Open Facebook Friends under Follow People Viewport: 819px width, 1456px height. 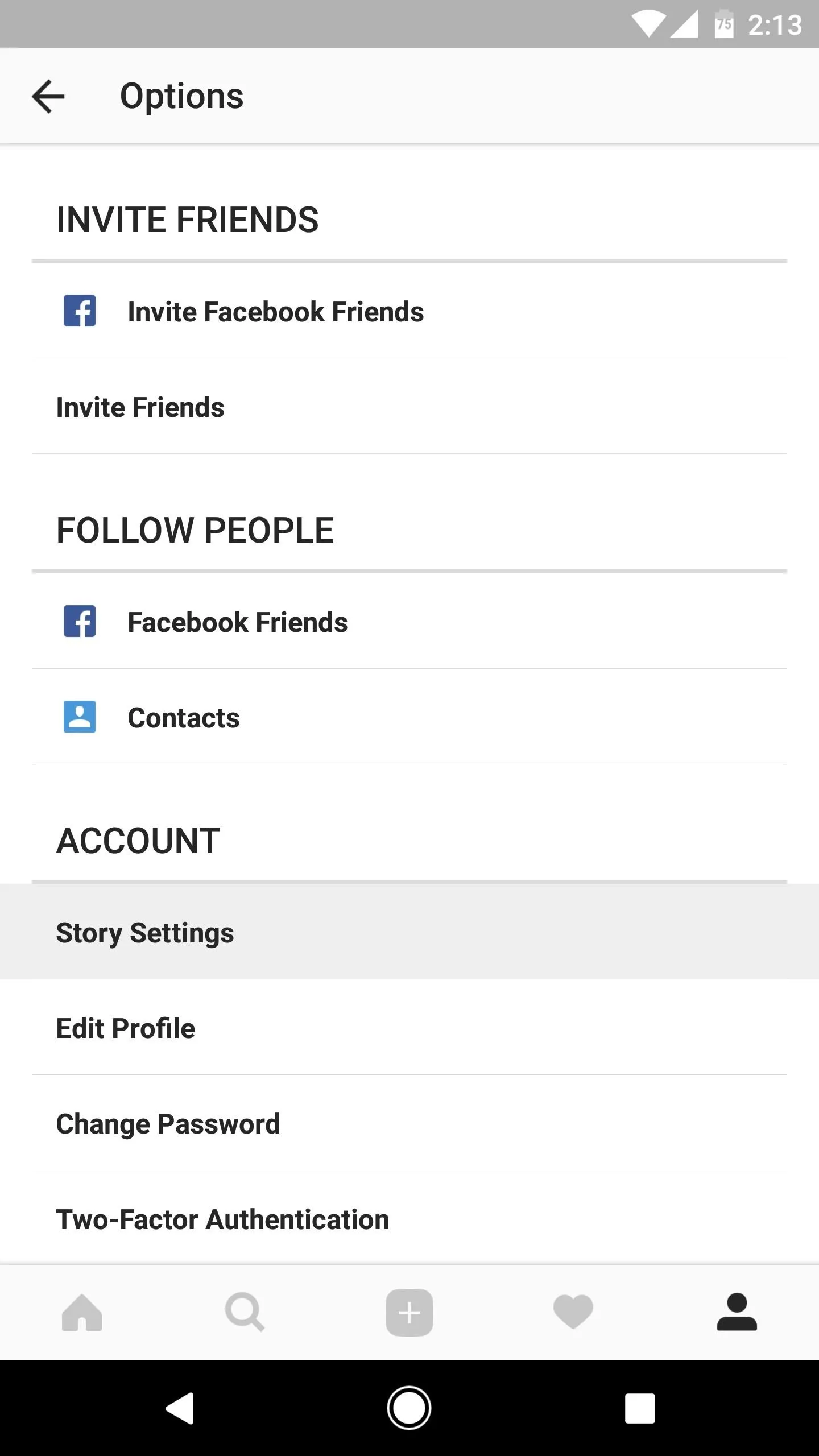409,622
